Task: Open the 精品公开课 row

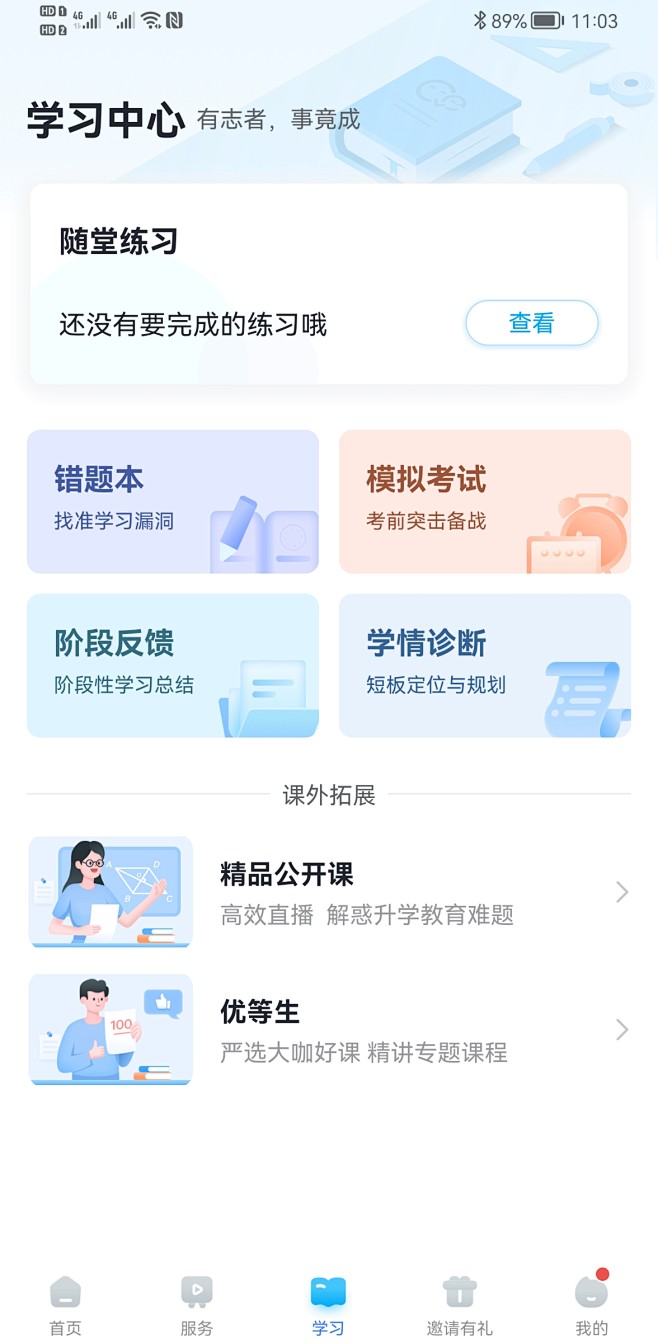Action: (x=329, y=892)
